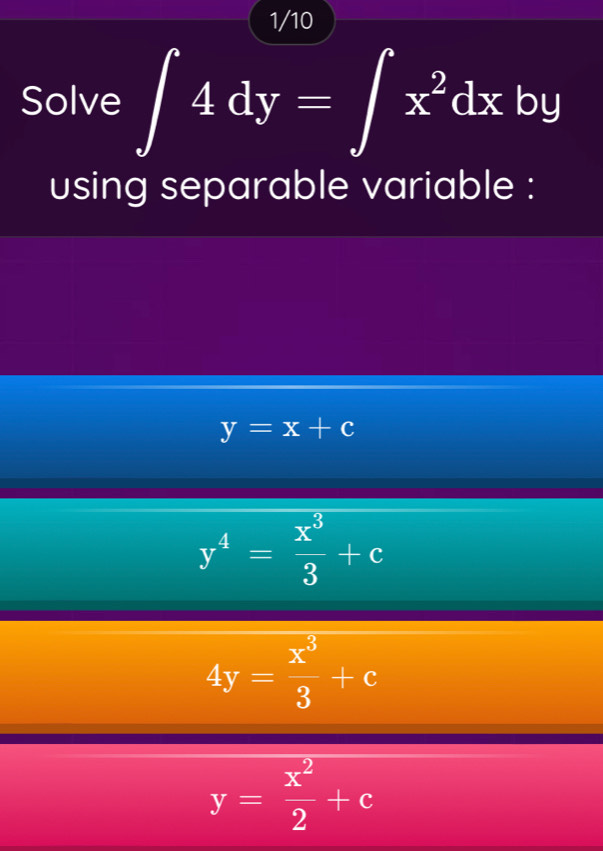Image resolution: width=603 pixels, height=851 pixels.
Task: Select the answer y = x + c
Action: [301, 430]
